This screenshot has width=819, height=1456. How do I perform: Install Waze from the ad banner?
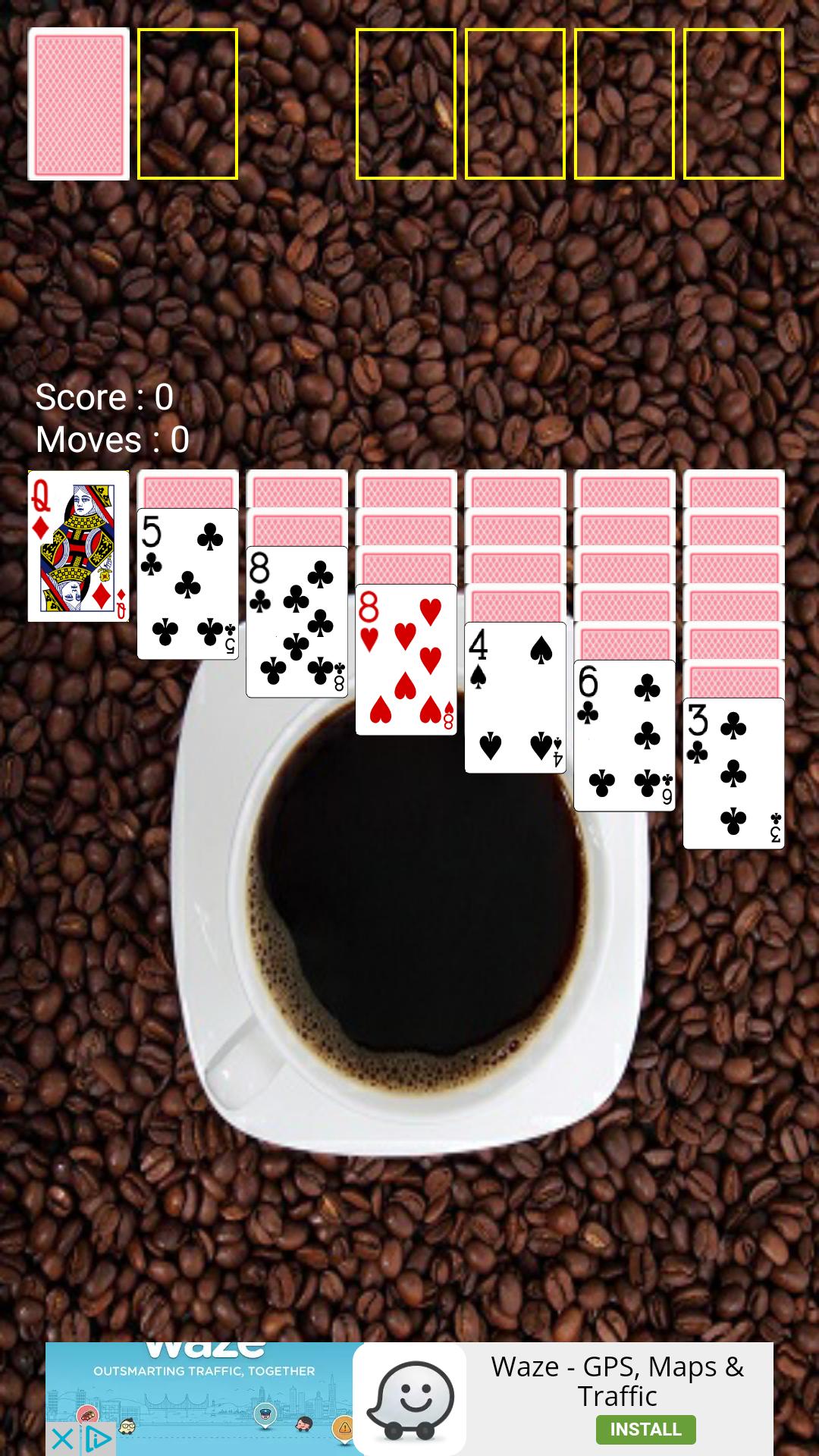tap(645, 1429)
